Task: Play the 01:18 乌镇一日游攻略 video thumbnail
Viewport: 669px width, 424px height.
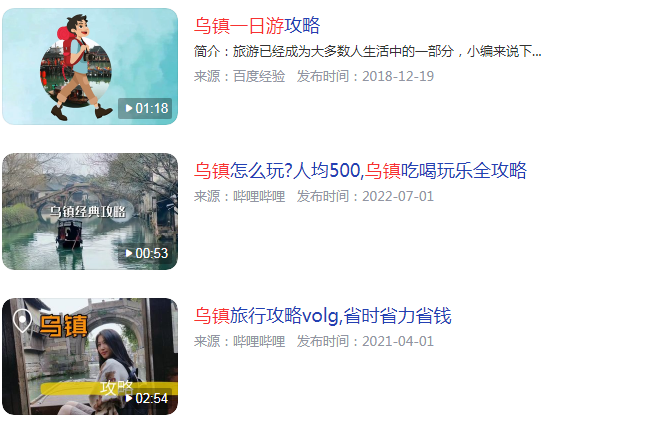Action: tap(90, 66)
